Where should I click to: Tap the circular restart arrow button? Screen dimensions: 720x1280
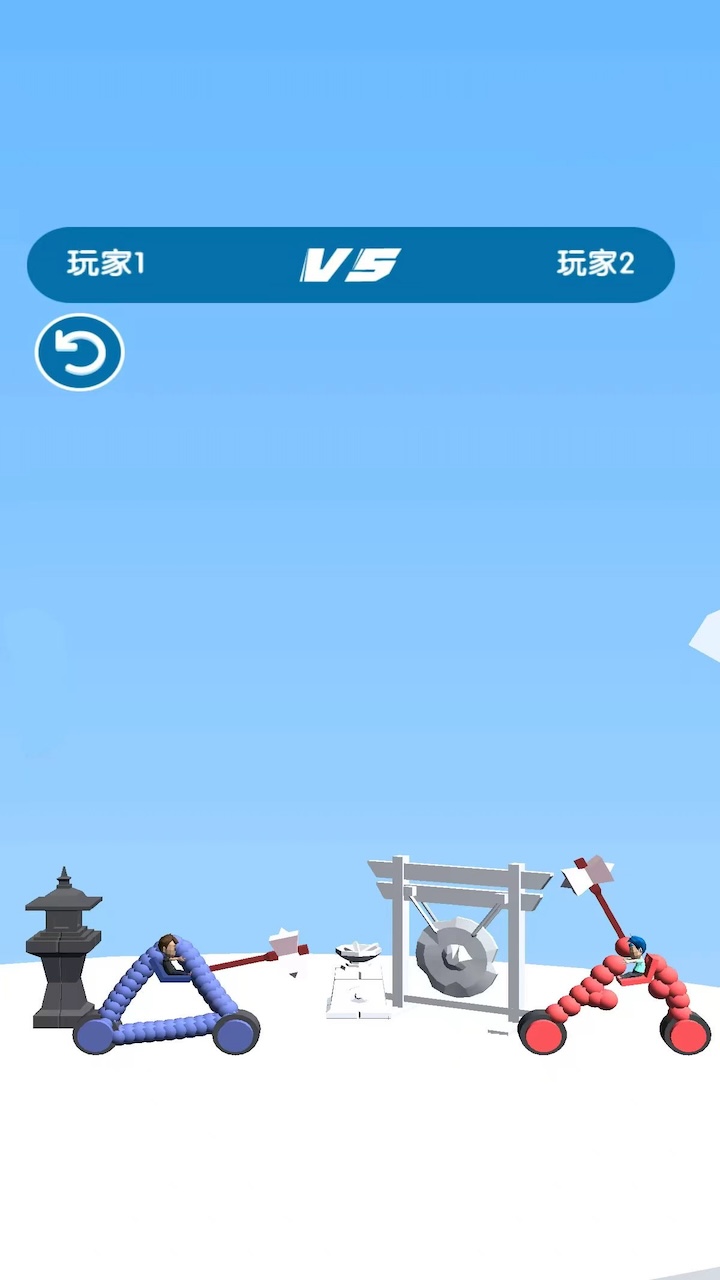80,352
